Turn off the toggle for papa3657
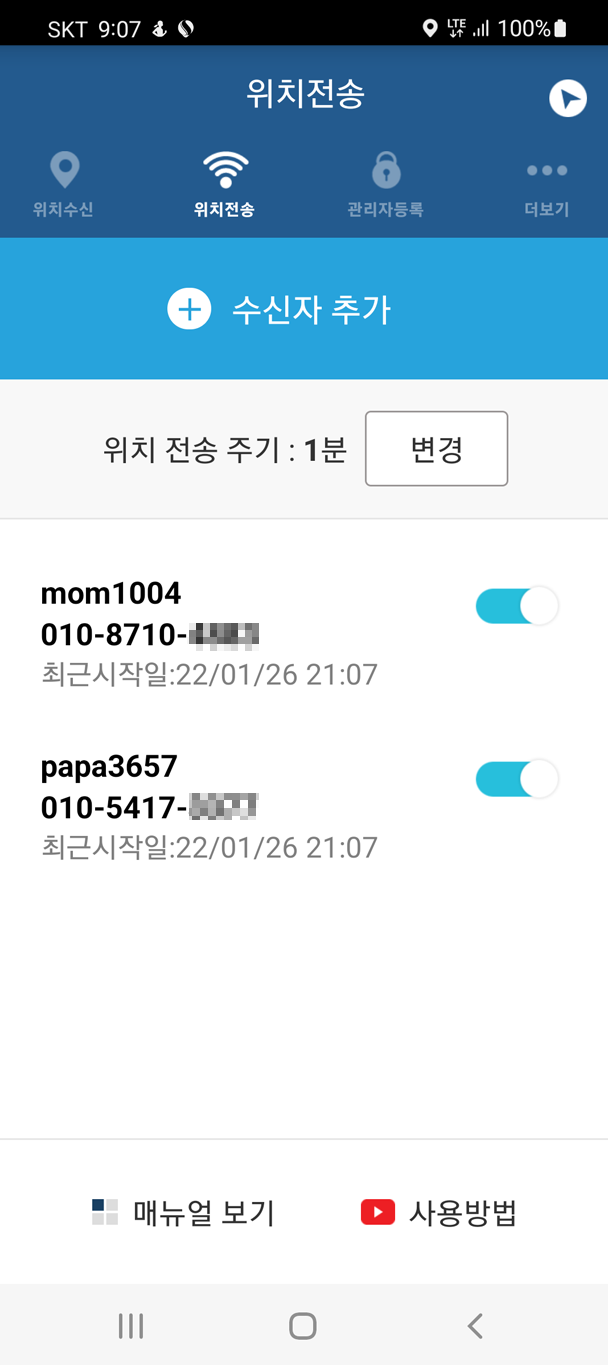Viewport: 608px width, 1365px height. click(516, 779)
